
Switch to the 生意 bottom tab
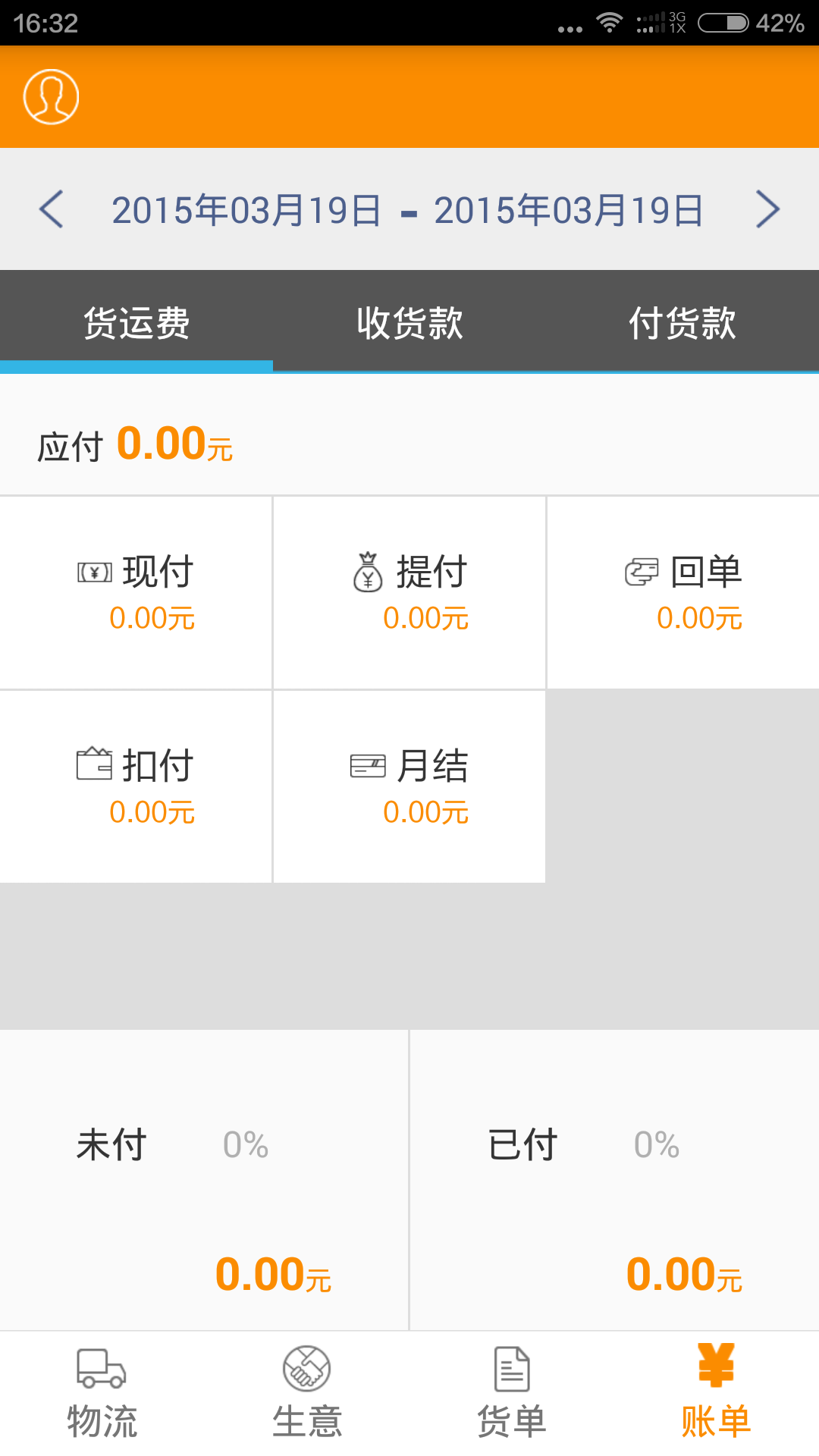(307, 1394)
